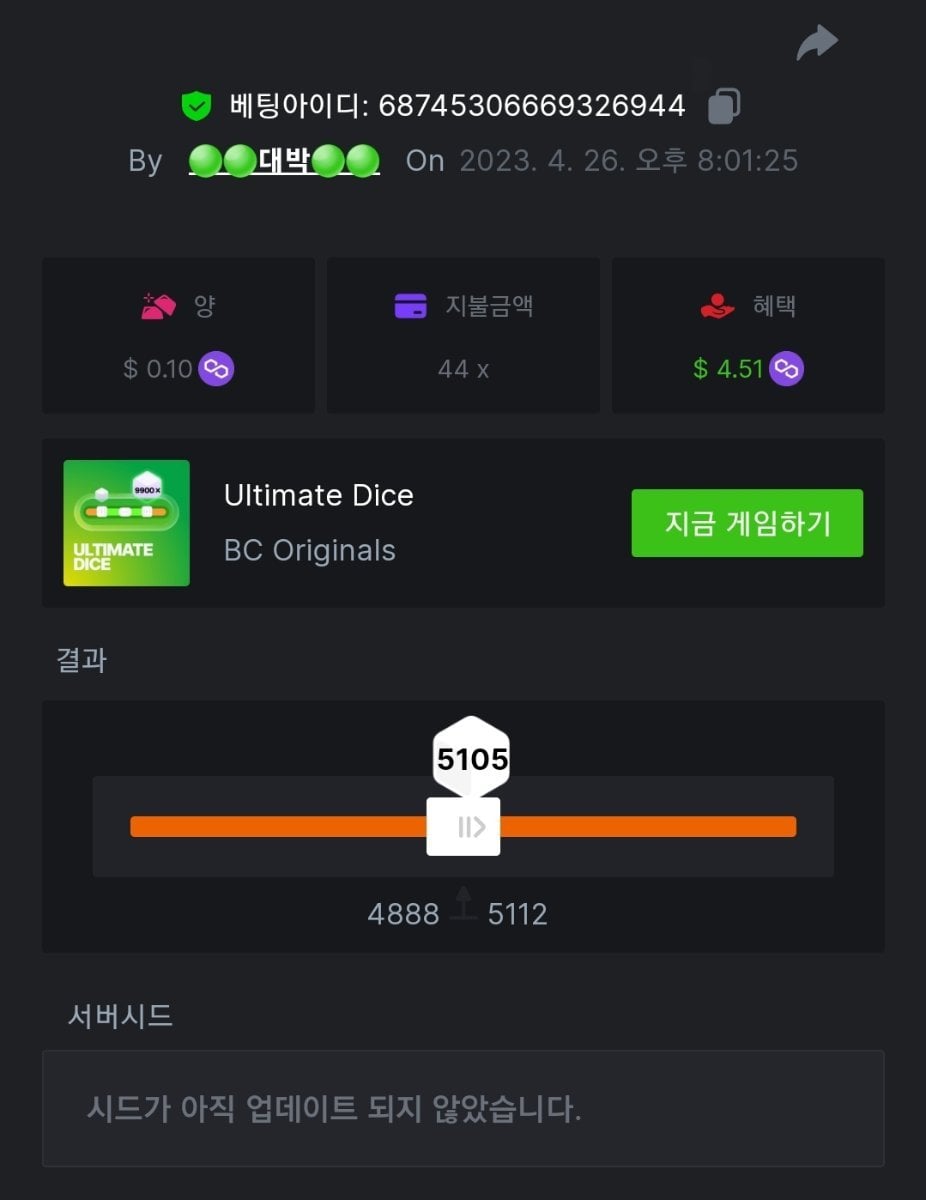Tap the 지금 게임하기 button
This screenshot has height=1200, width=926.
click(747, 523)
